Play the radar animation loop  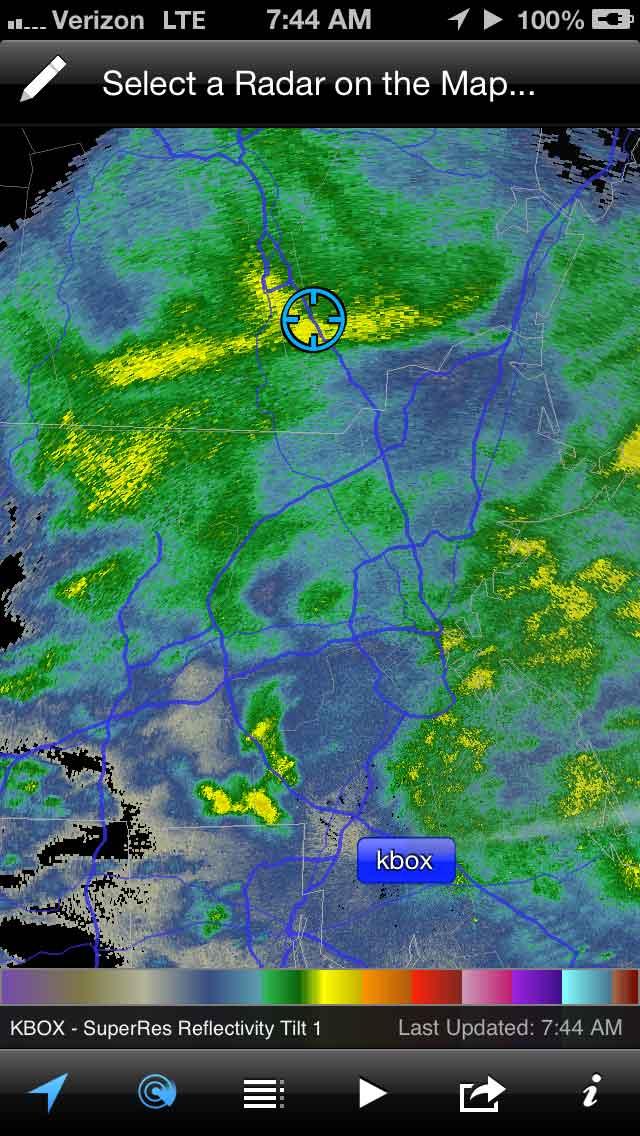(373, 1093)
